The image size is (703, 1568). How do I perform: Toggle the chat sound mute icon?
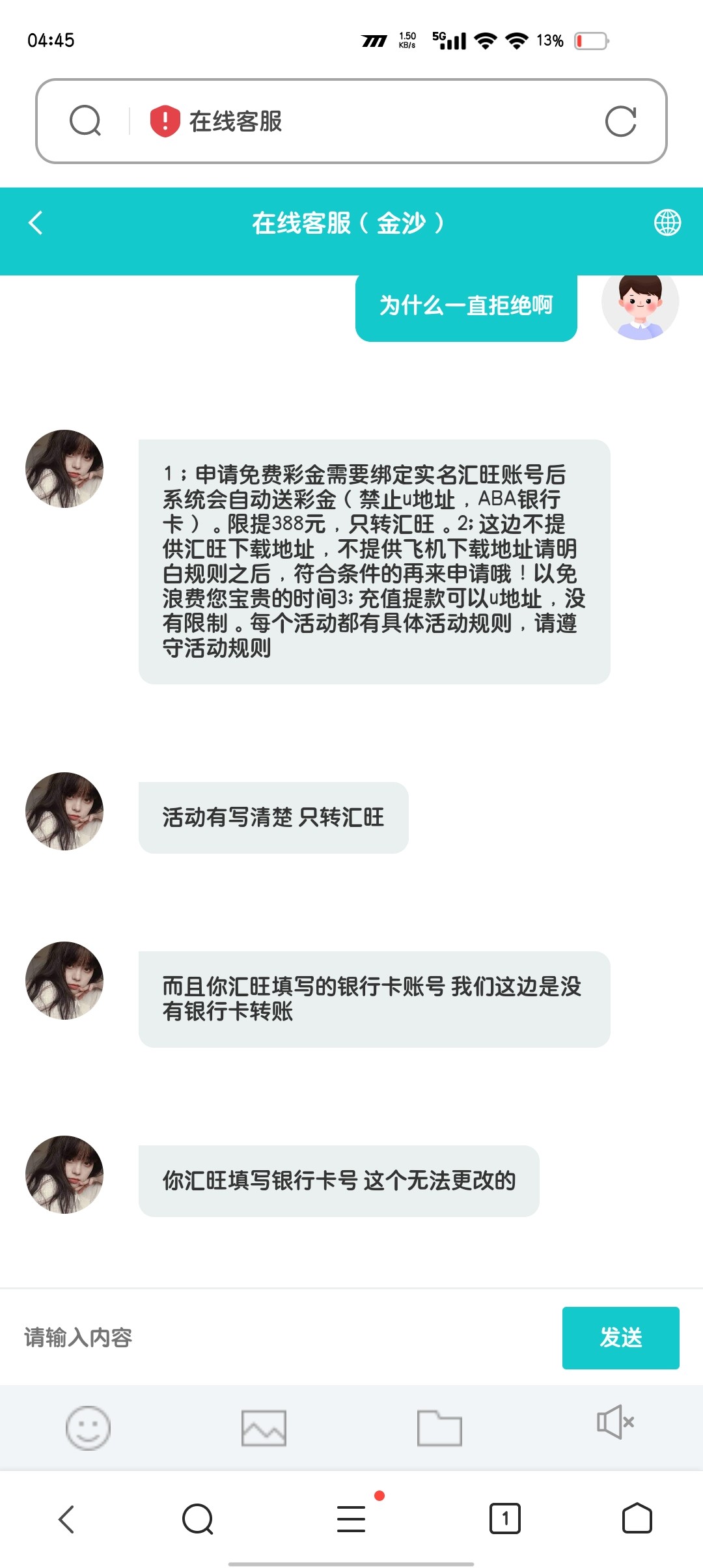click(x=615, y=1422)
